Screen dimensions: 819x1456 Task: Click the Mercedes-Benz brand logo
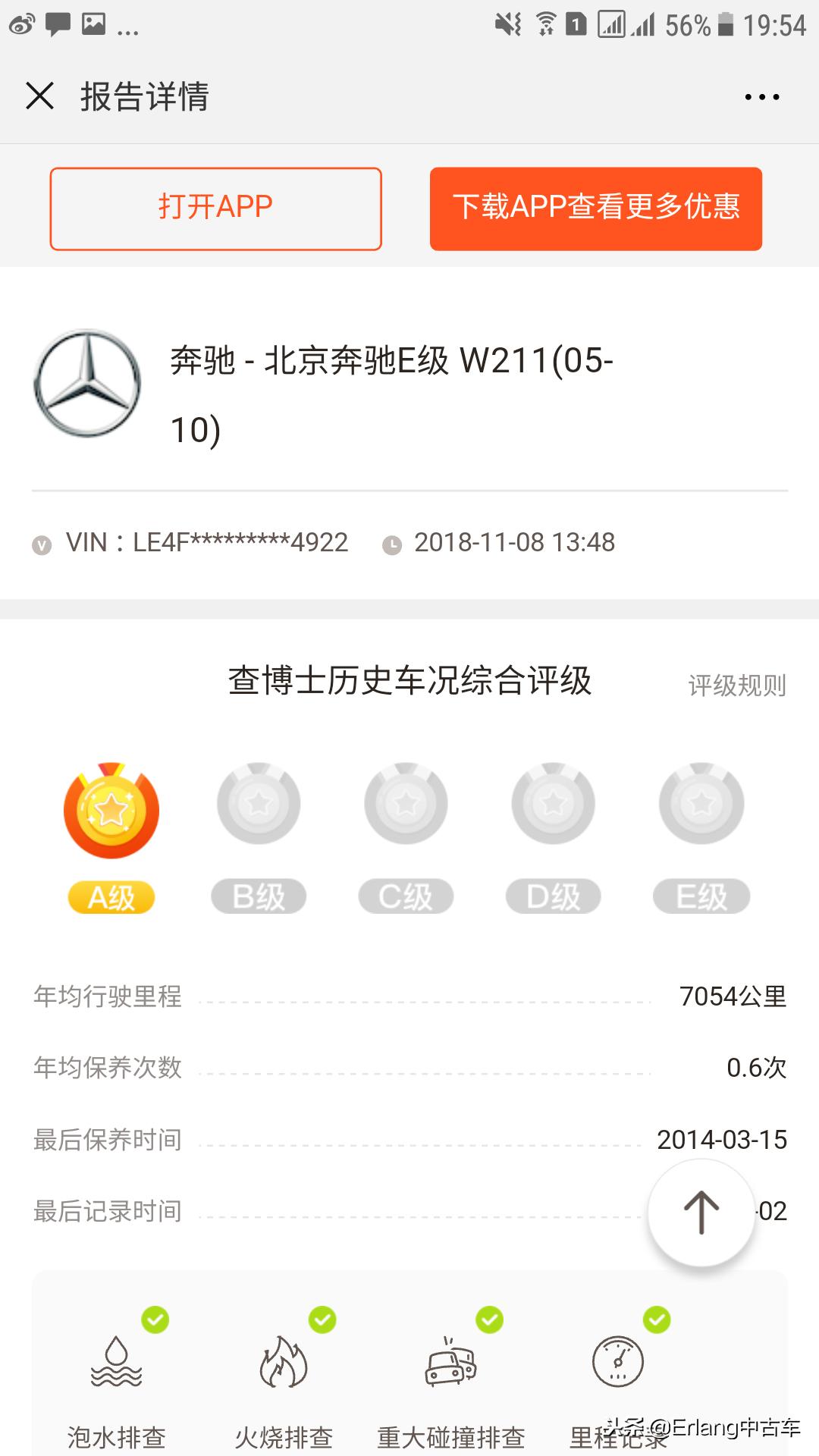[86, 384]
